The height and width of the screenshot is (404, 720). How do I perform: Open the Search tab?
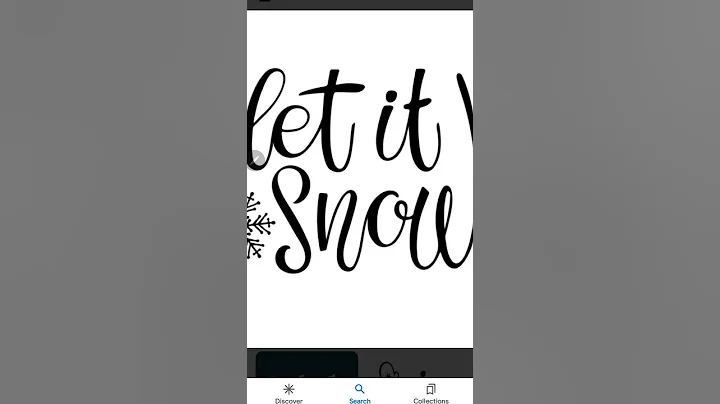[360, 393]
